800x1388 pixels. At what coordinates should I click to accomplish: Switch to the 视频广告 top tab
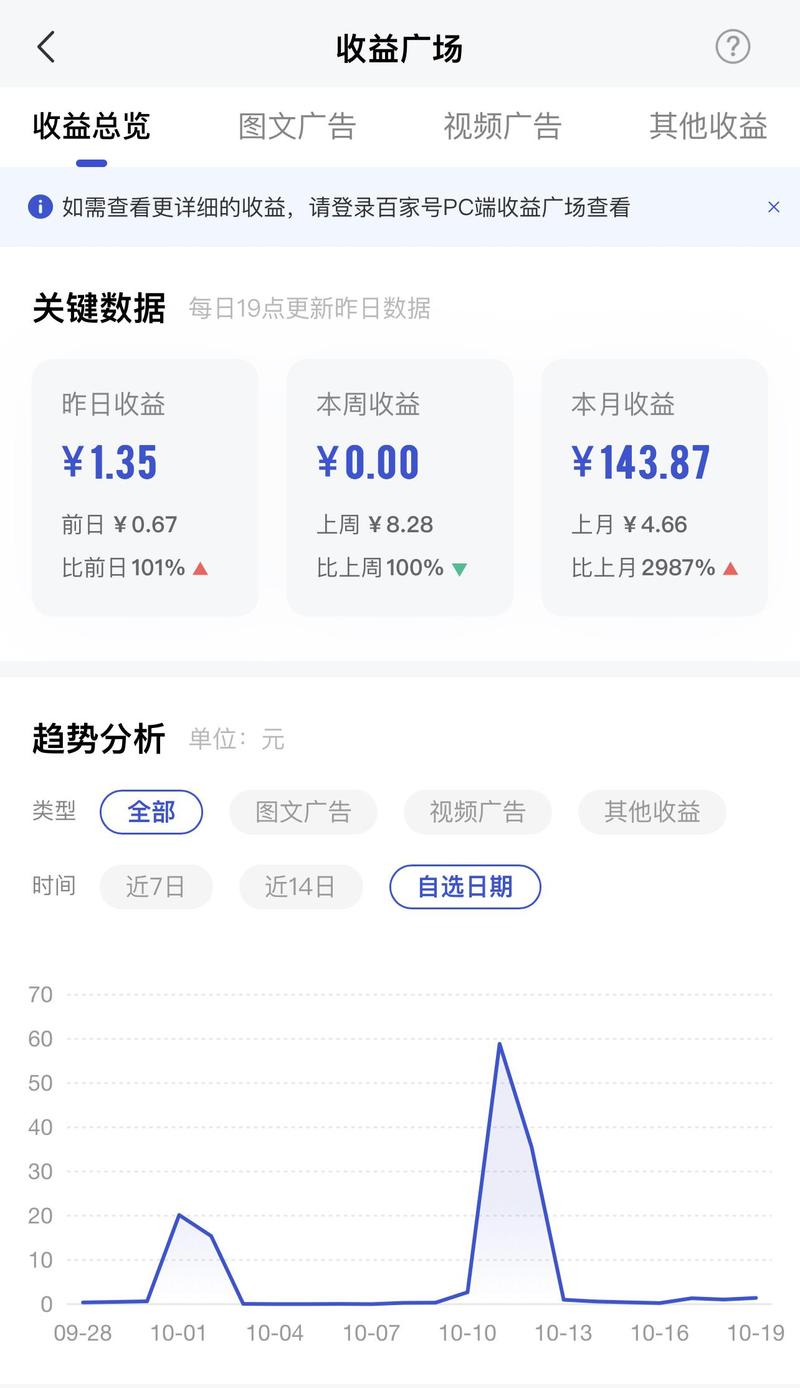[502, 126]
